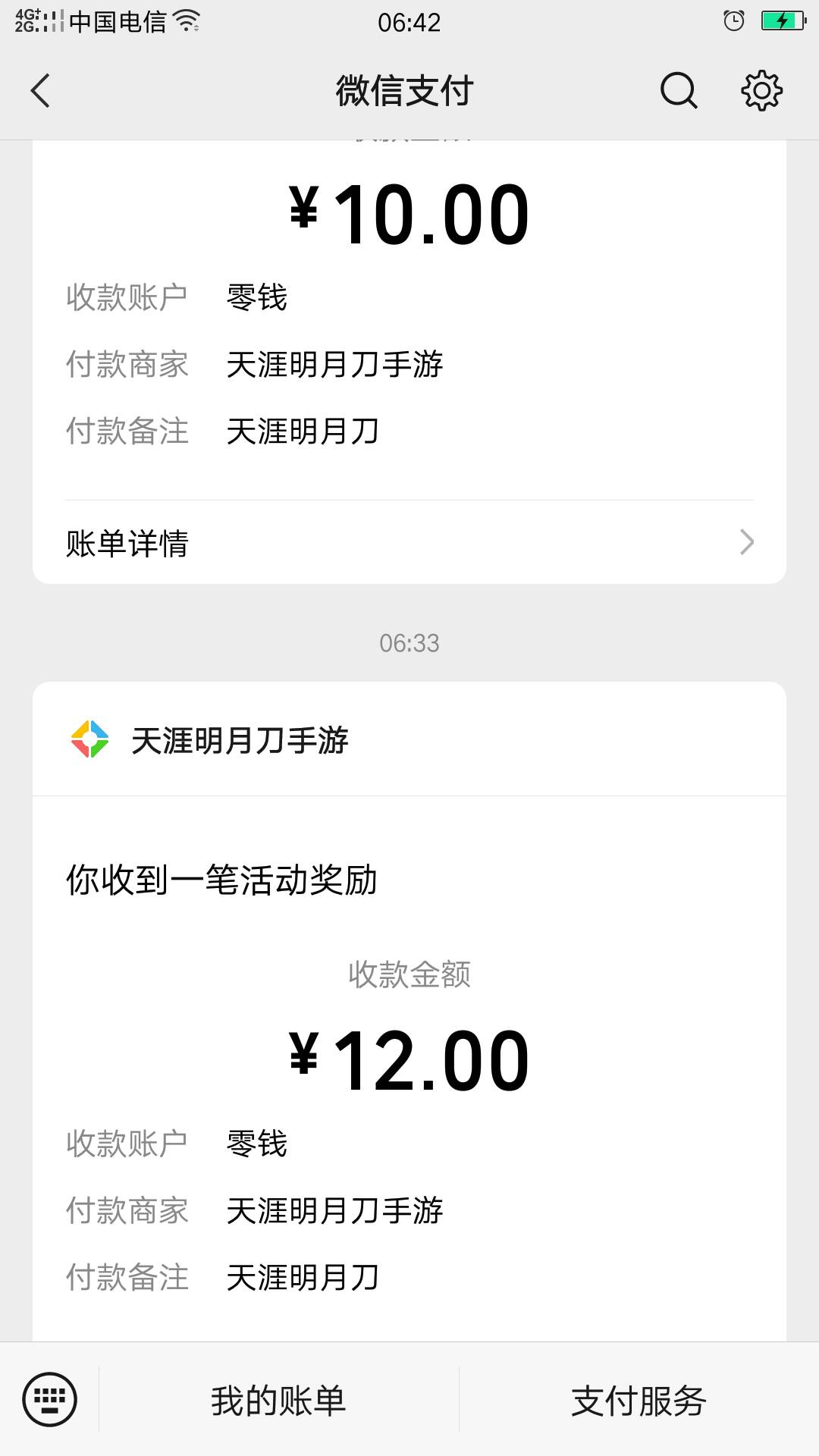Viewport: 819px width, 1456px height.
Task: Open the ¥12.00 reward message card
Action: click(409, 1062)
